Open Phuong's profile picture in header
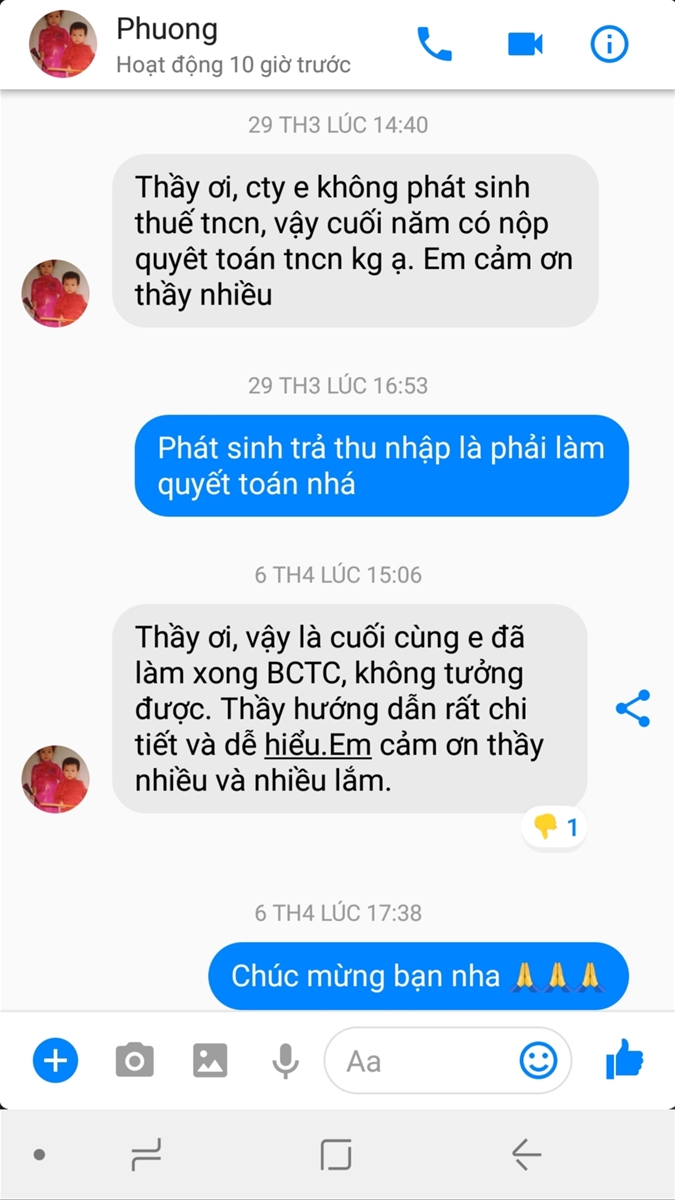This screenshot has width=675, height=1200. click(63, 44)
